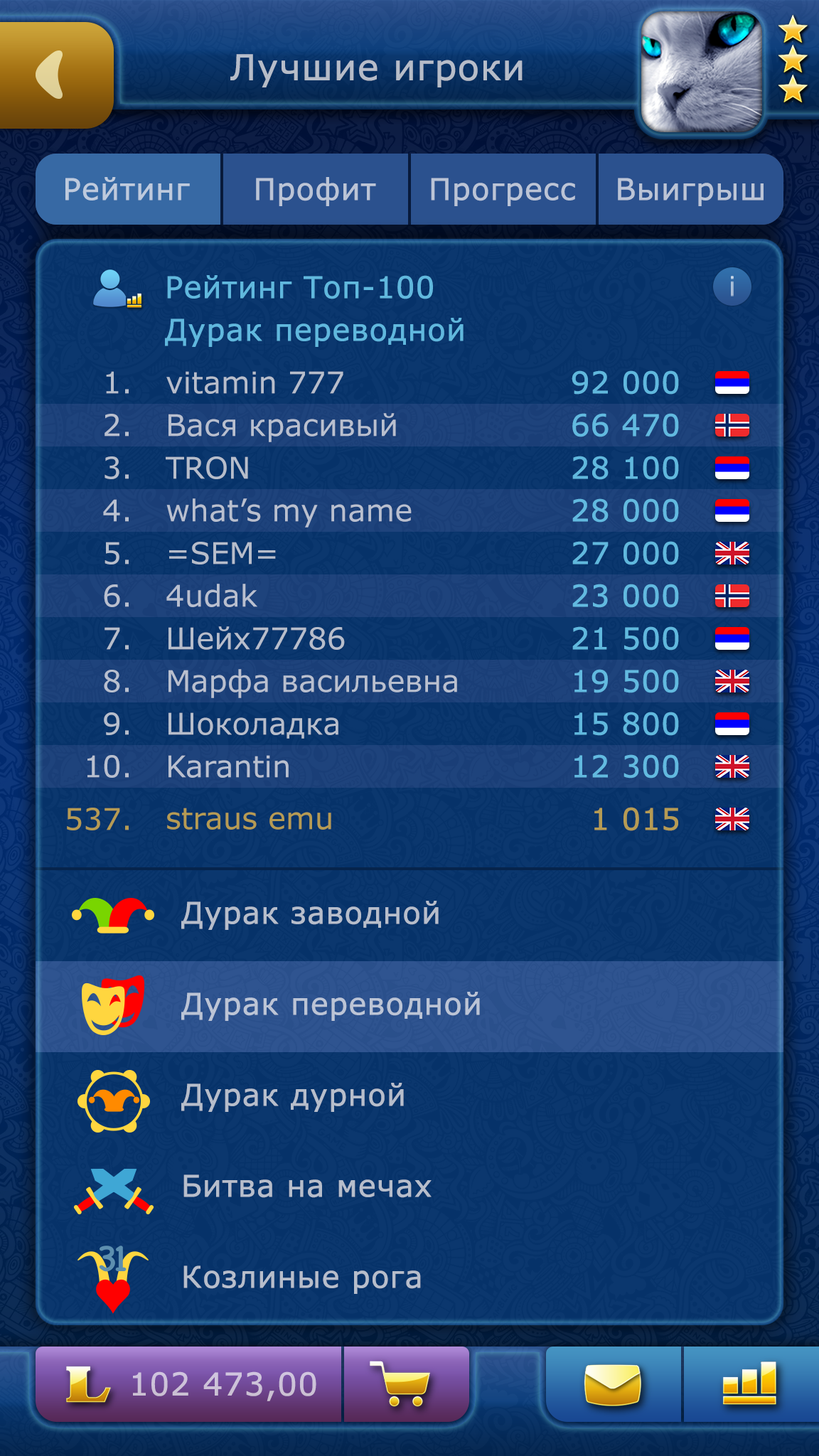Select the jester hat icon for Дурак заводной
Image resolution: width=819 pixels, height=1456 pixels.
[114, 914]
